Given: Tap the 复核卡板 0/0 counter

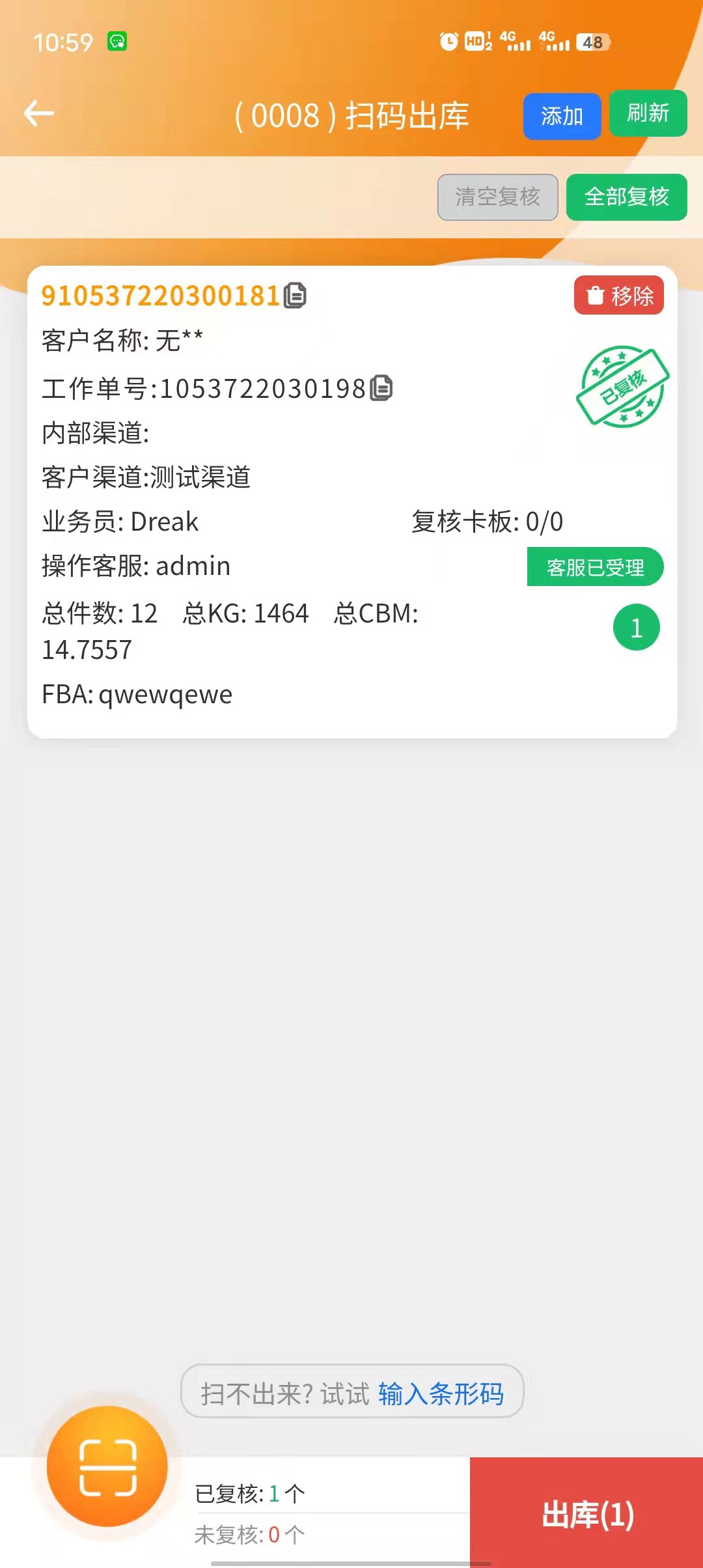Looking at the screenshot, I should (x=486, y=521).
